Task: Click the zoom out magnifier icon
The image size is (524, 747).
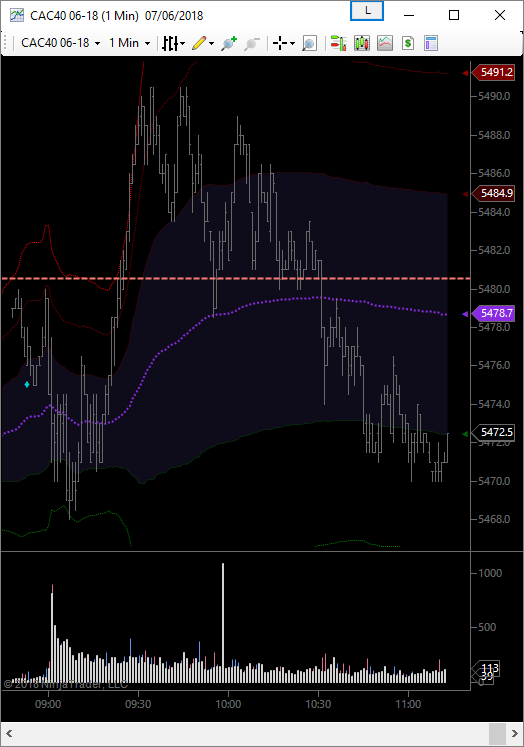Action: 252,43
